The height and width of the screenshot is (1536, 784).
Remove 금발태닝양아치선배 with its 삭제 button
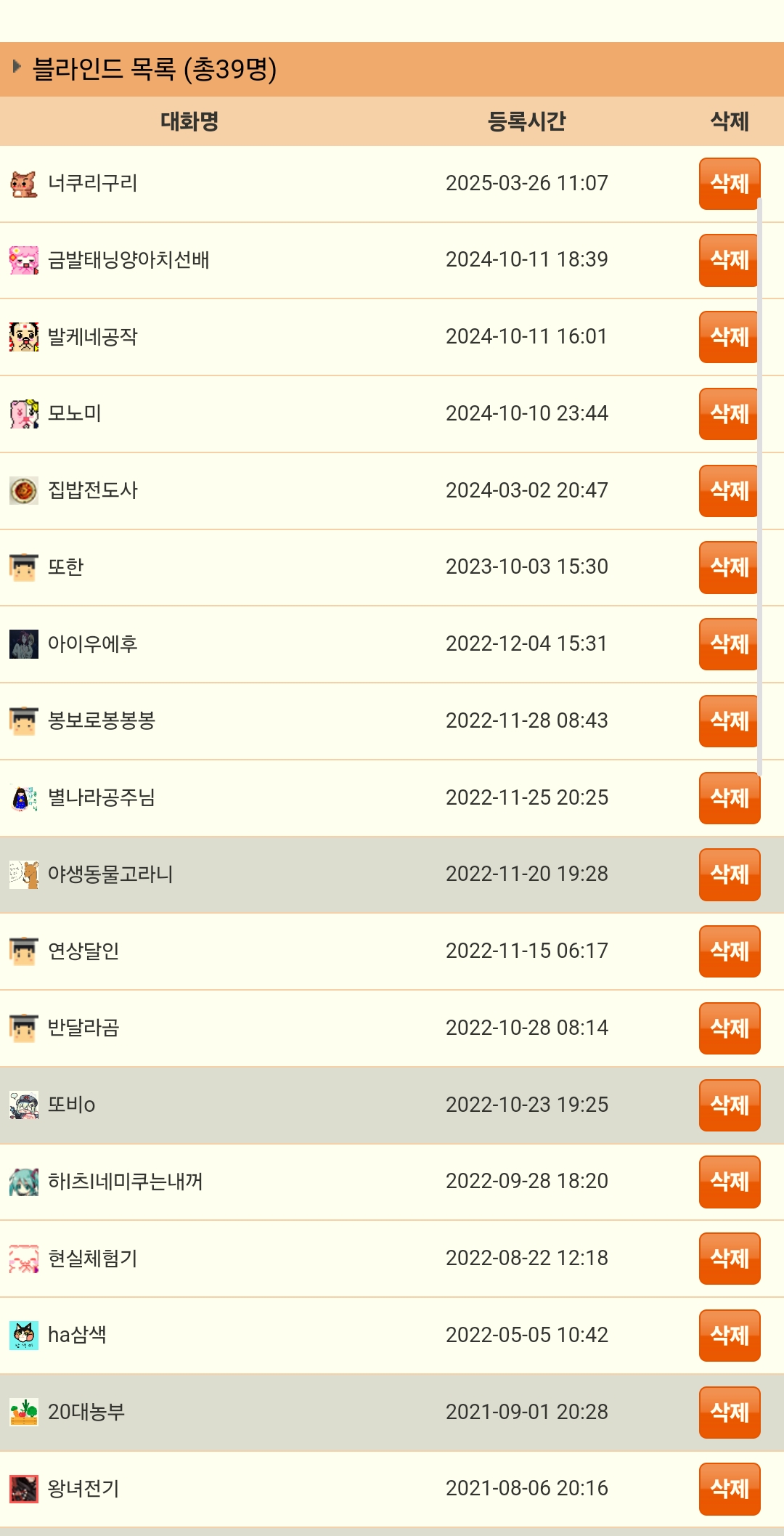point(730,260)
